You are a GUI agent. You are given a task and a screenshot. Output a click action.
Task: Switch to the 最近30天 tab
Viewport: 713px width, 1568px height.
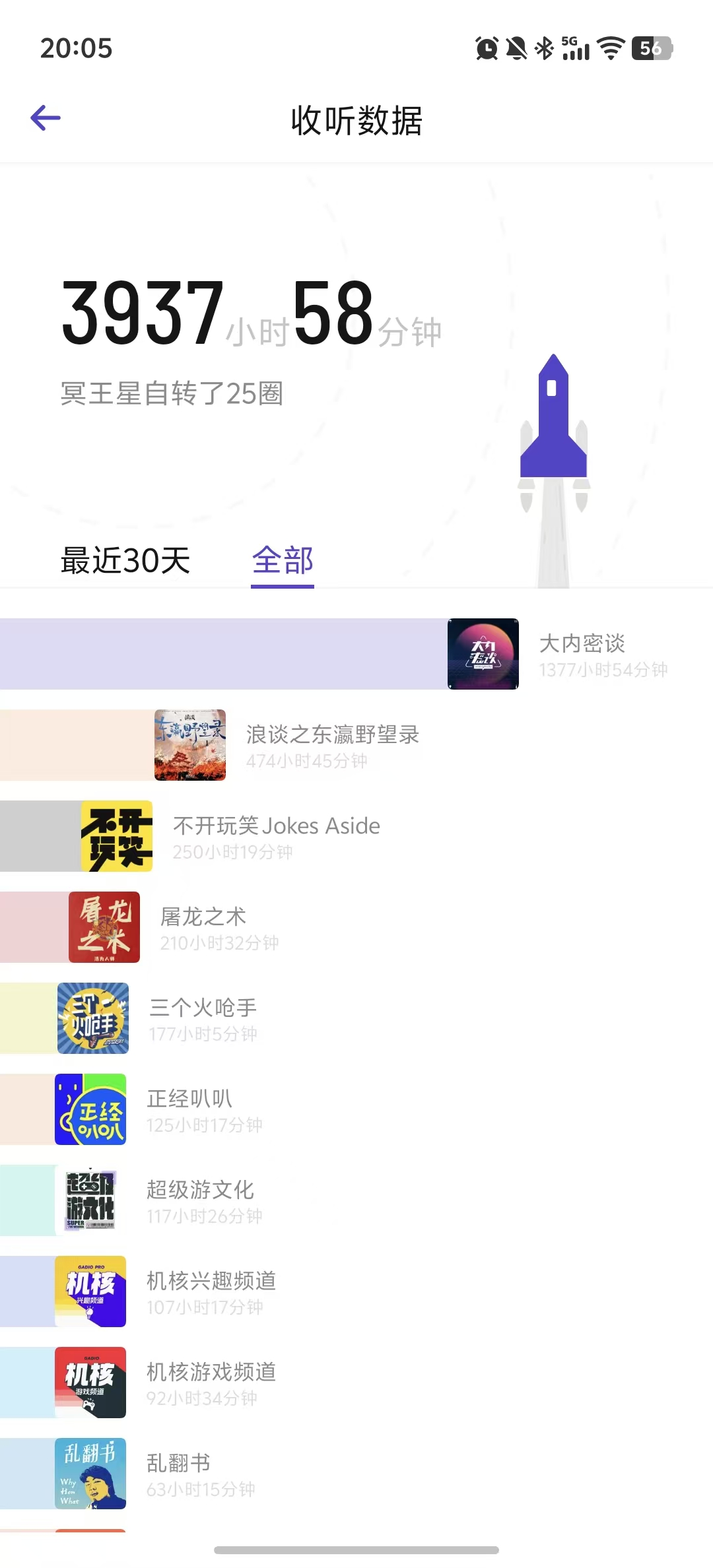tap(125, 561)
